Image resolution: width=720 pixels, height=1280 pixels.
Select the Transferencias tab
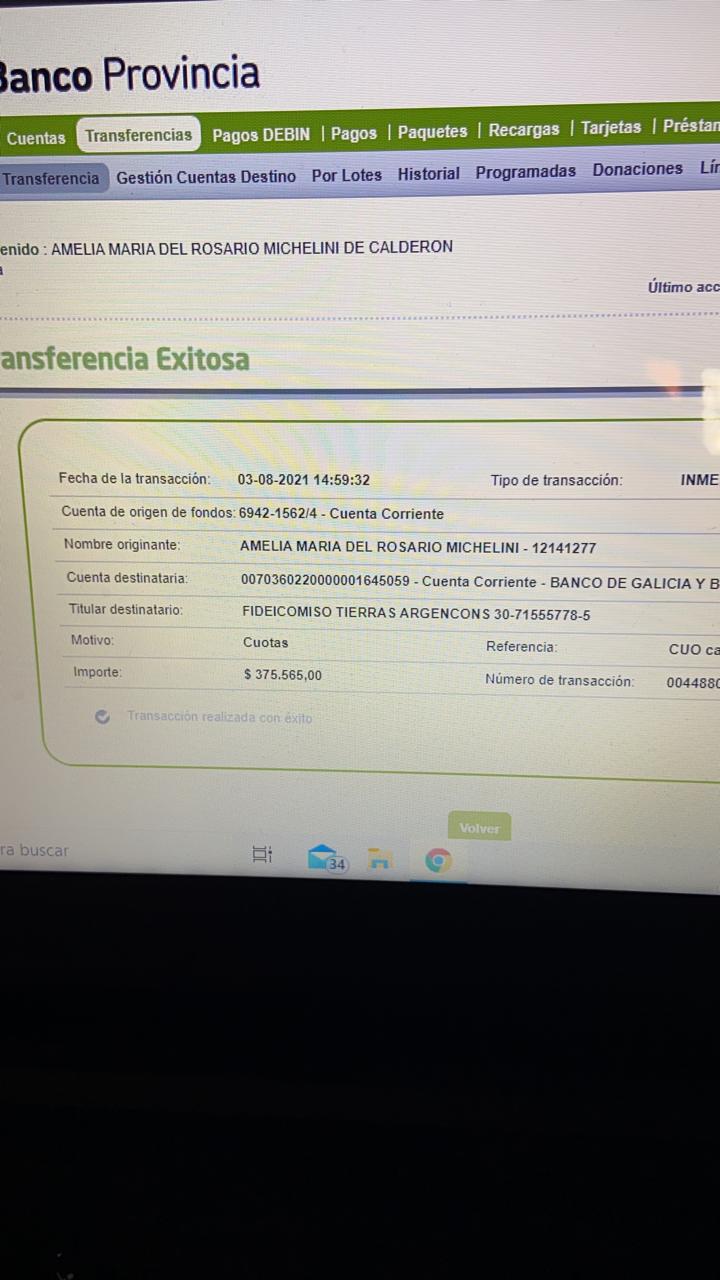138,135
